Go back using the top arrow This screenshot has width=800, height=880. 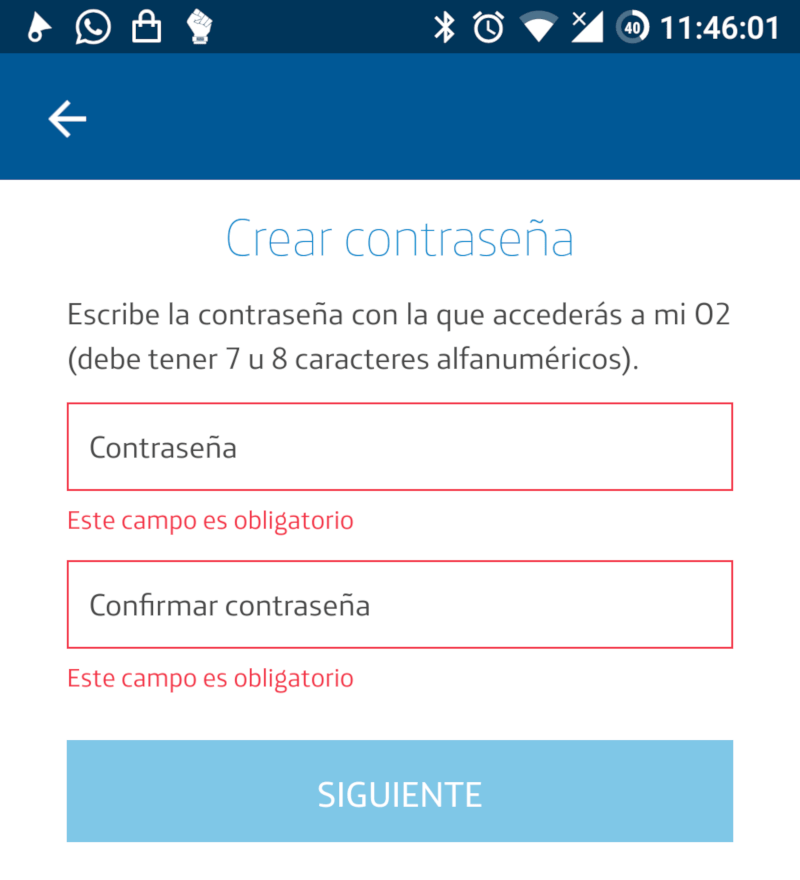[x=67, y=119]
